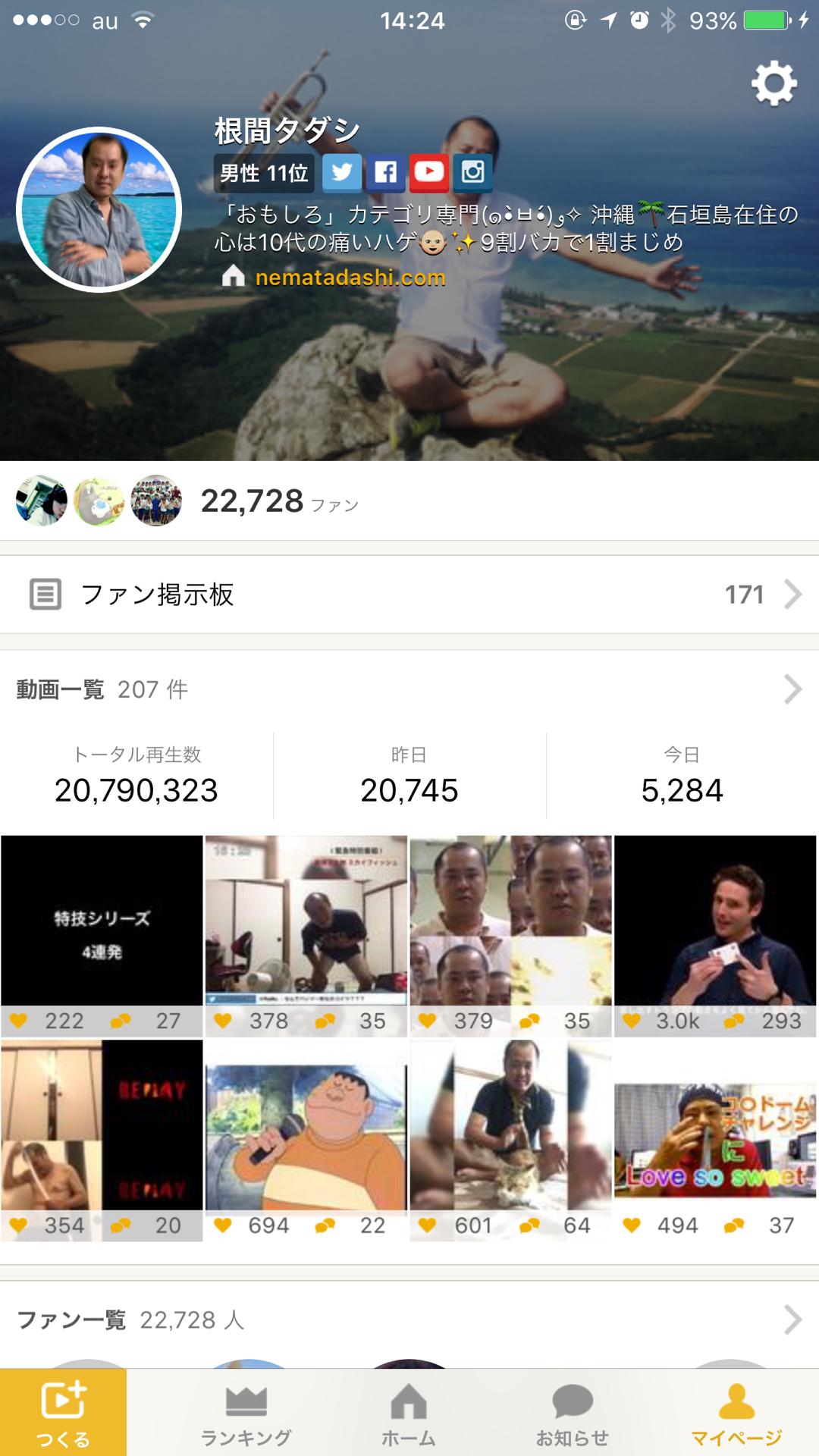This screenshot has width=819, height=1456.
Task: Open the Instagram profile link
Action: 472,173
